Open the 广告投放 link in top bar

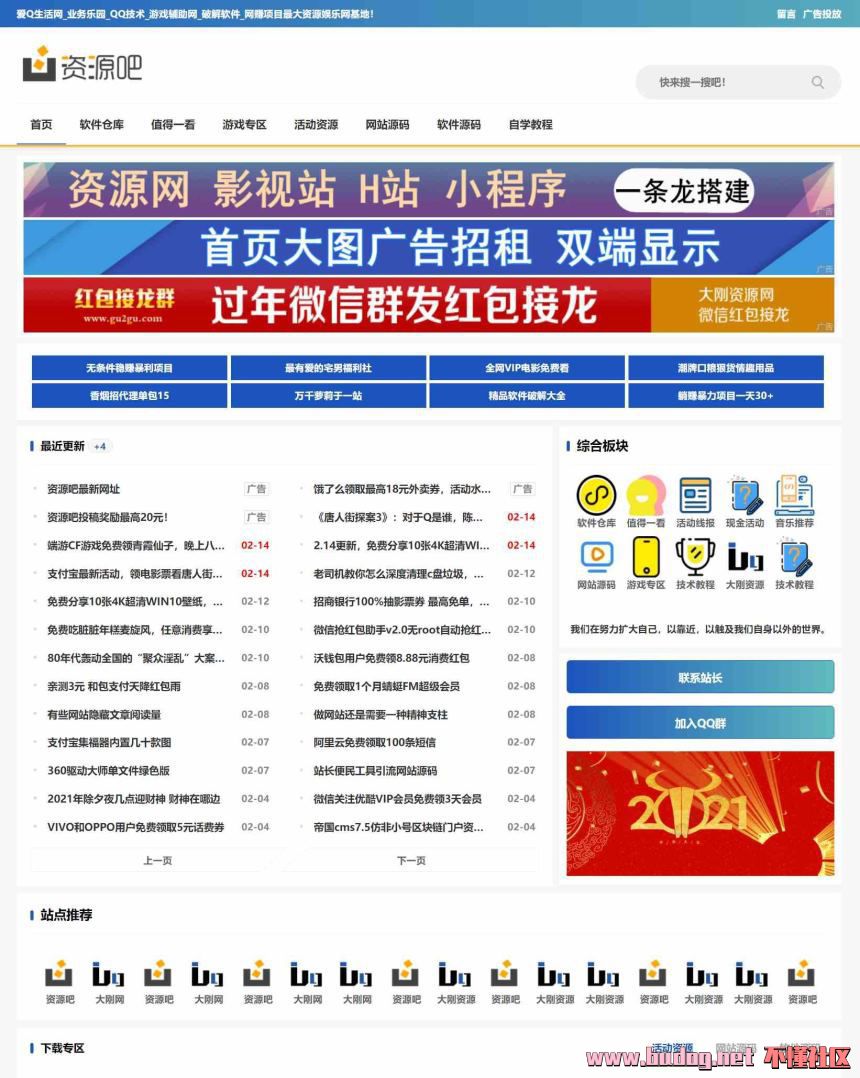coord(822,14)
